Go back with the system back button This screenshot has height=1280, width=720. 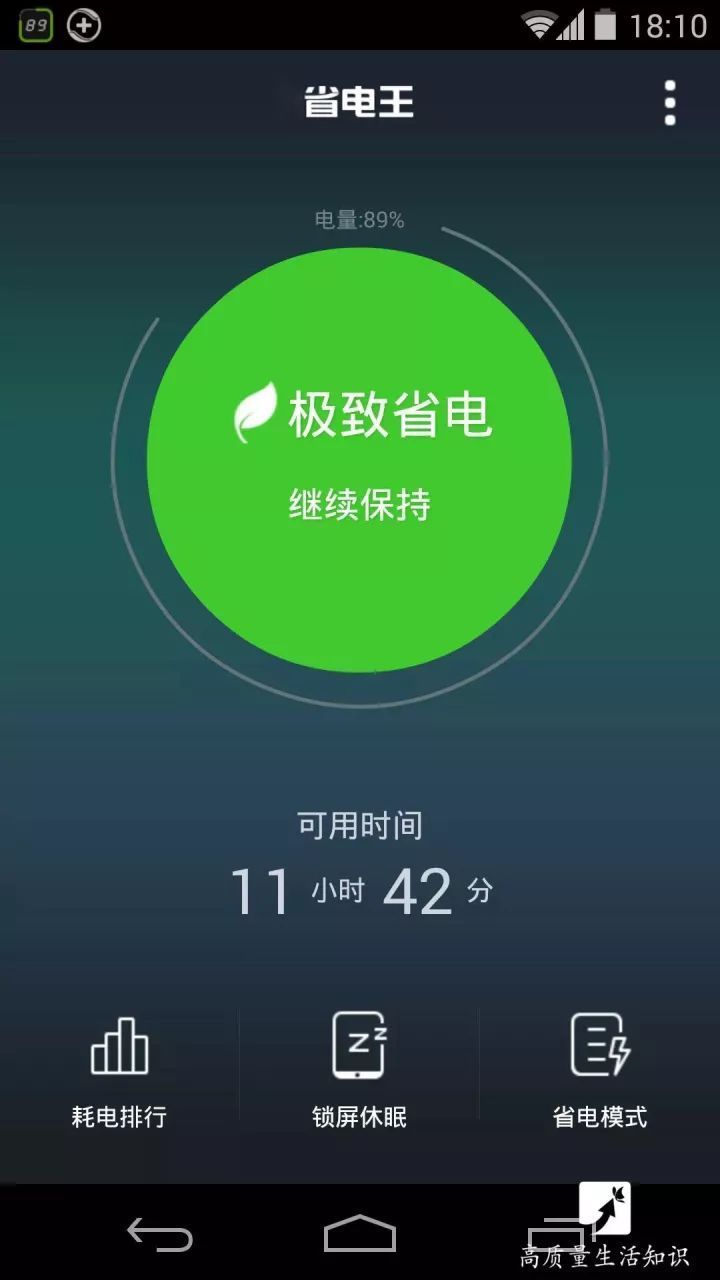(160, 1234)
